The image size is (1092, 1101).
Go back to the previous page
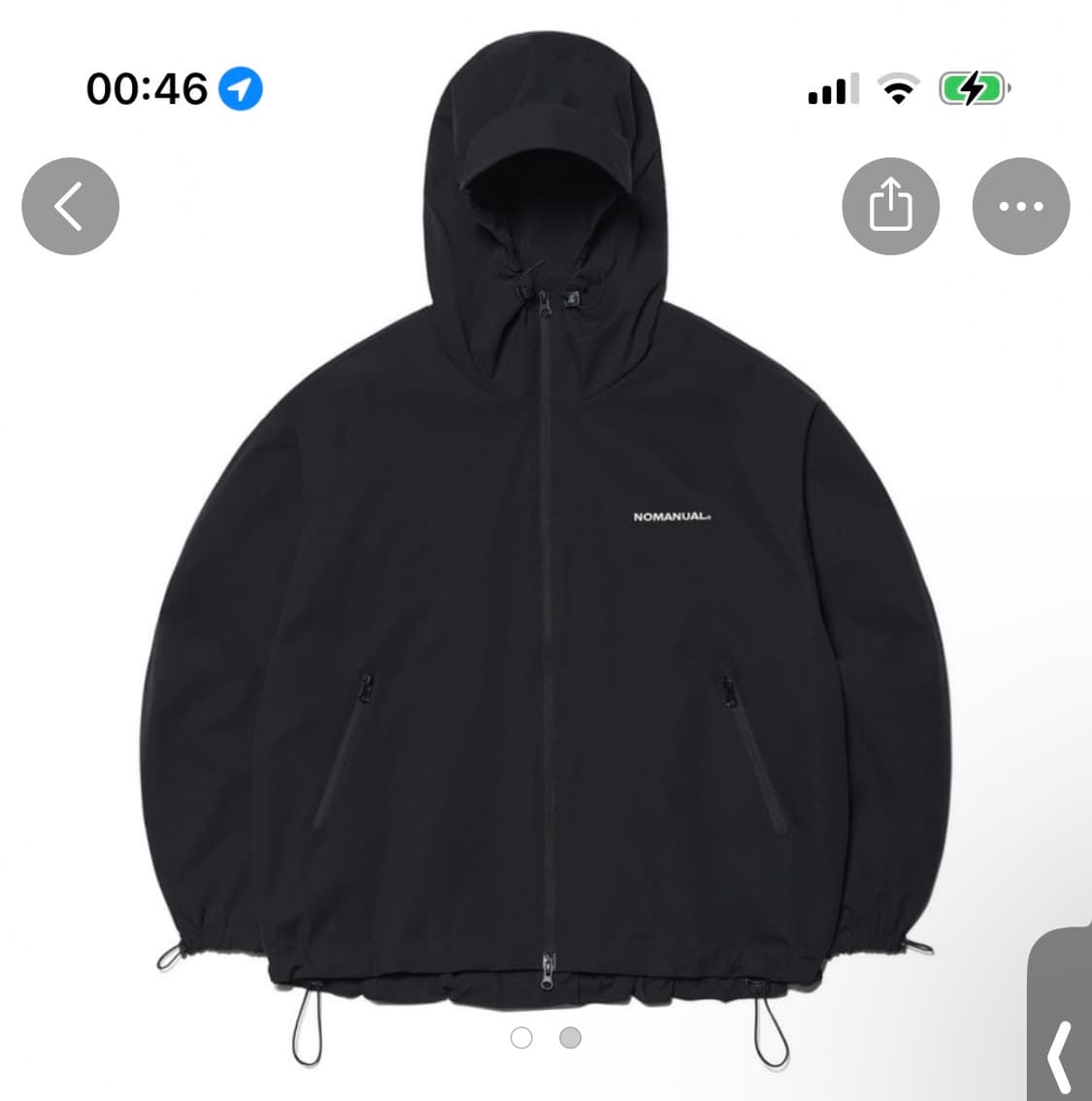coord(70,206)
